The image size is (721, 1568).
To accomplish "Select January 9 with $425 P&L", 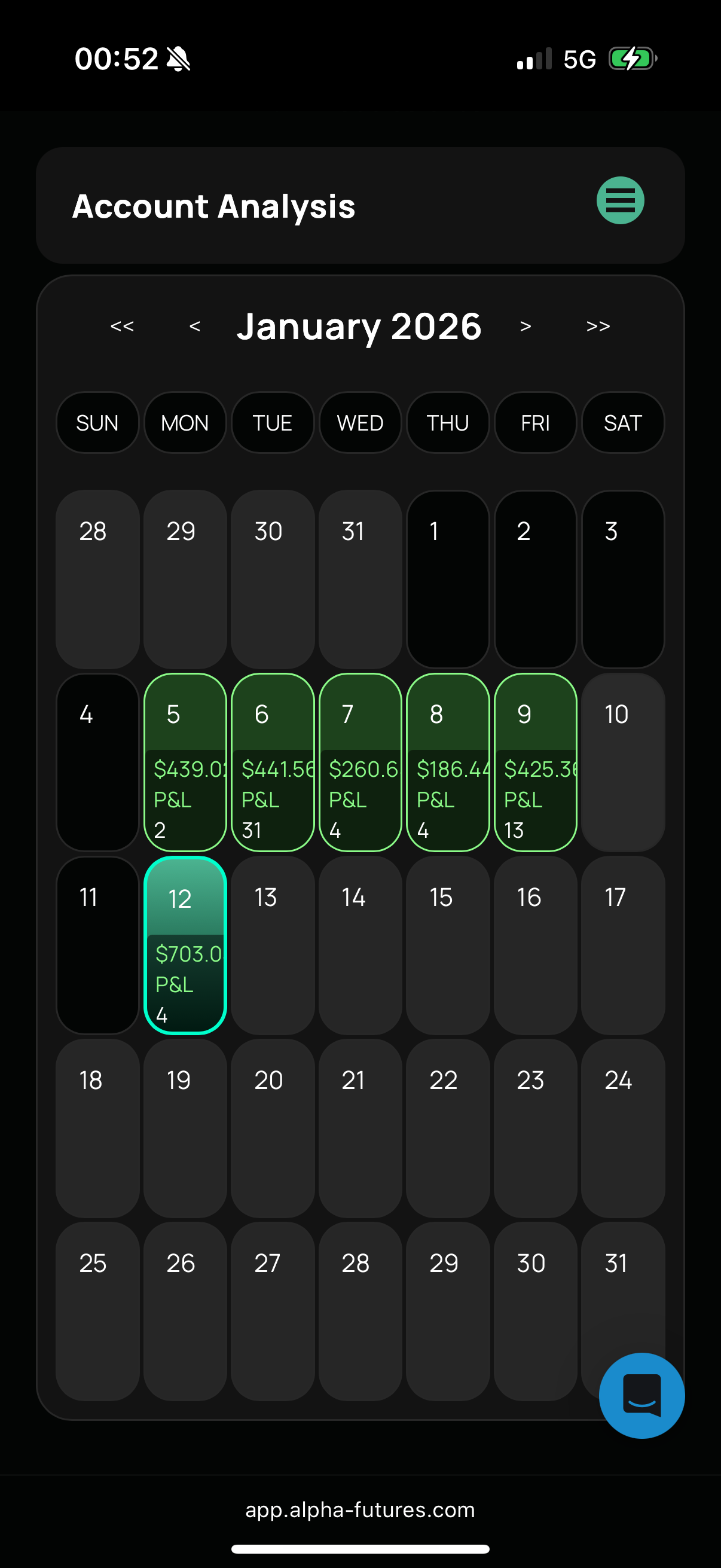I will click(x=536, y=762).
